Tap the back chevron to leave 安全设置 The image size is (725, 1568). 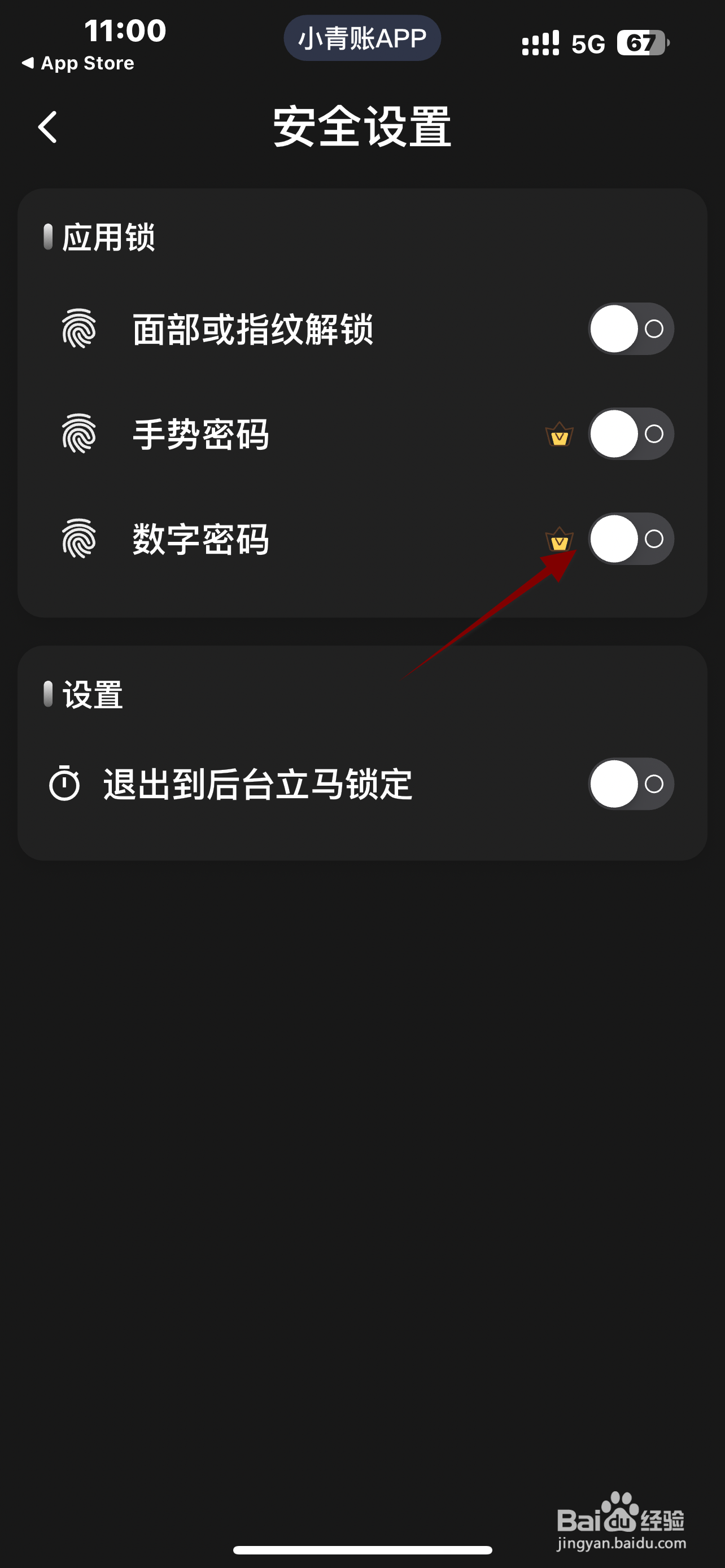(x=47, y=126)
